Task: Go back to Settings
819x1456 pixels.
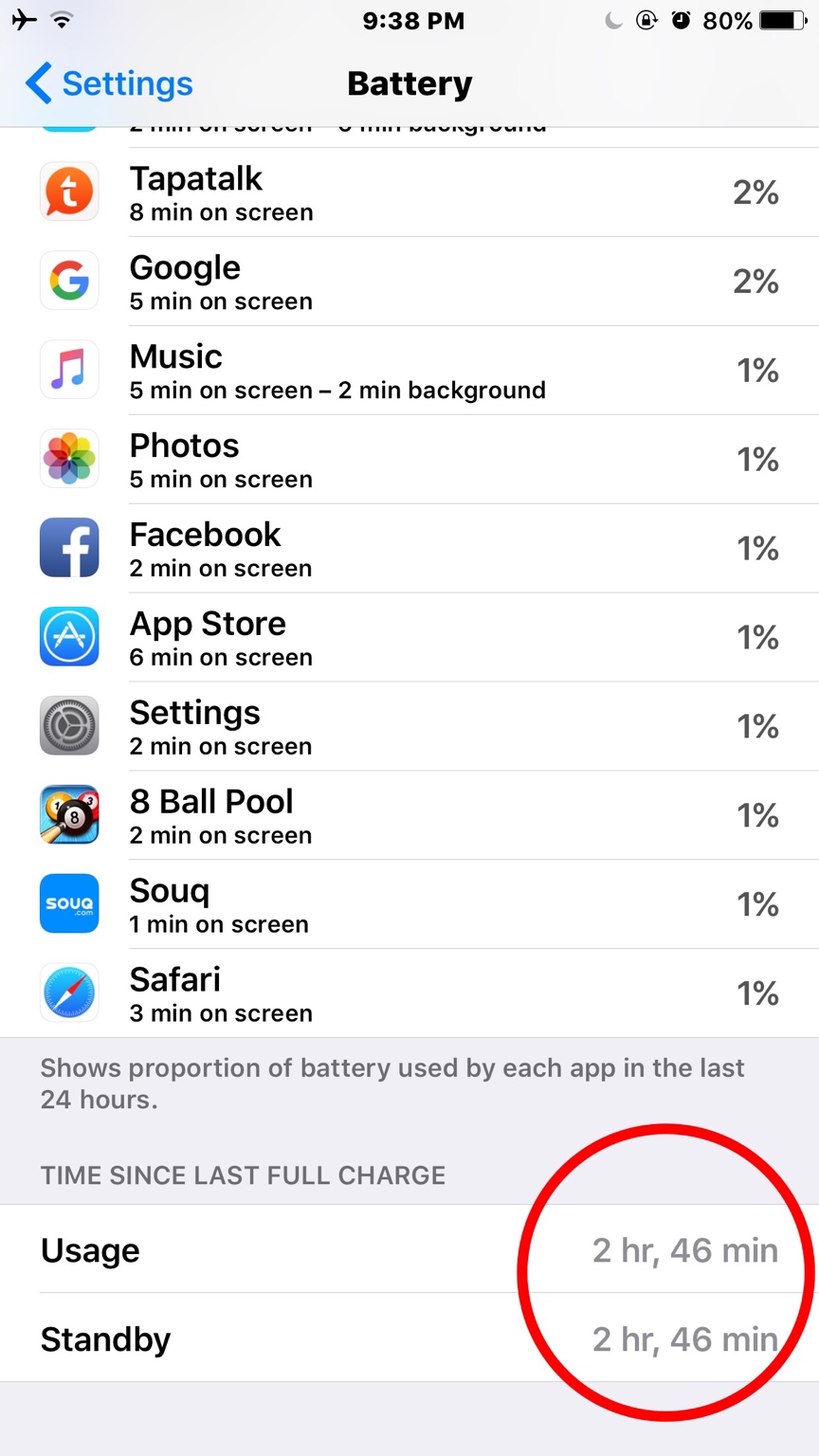Action: coord(109,83)
